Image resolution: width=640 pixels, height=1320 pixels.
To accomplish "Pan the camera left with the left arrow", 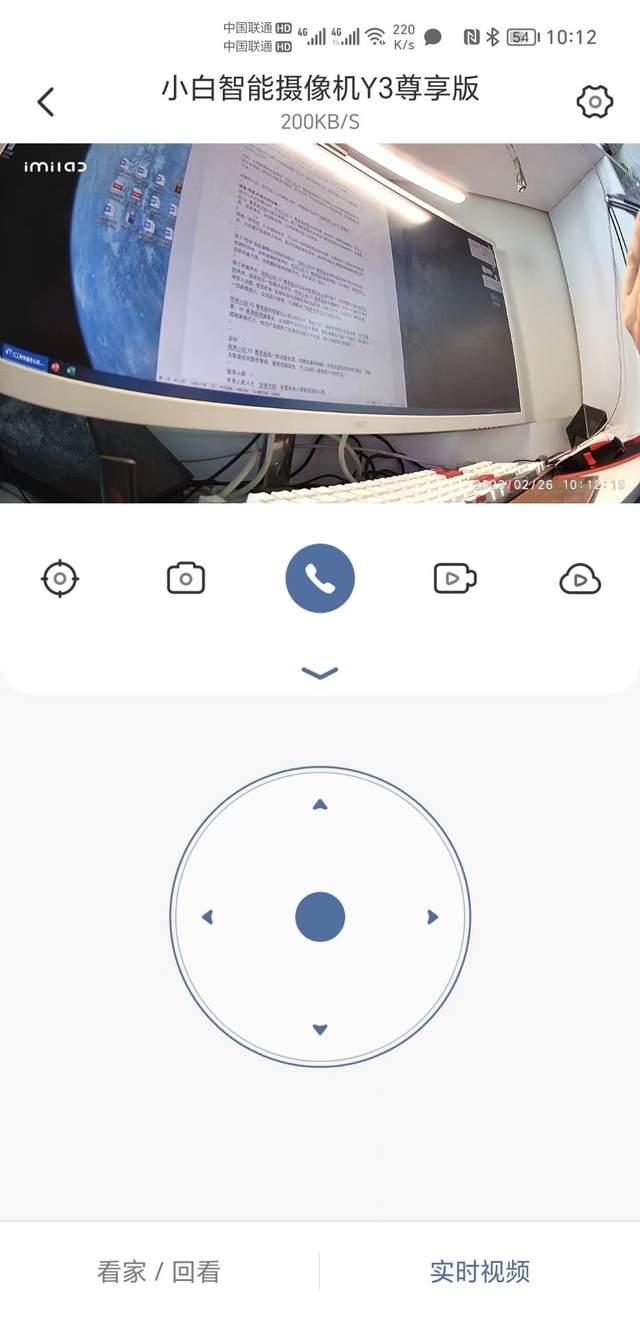I will point(208,917).
